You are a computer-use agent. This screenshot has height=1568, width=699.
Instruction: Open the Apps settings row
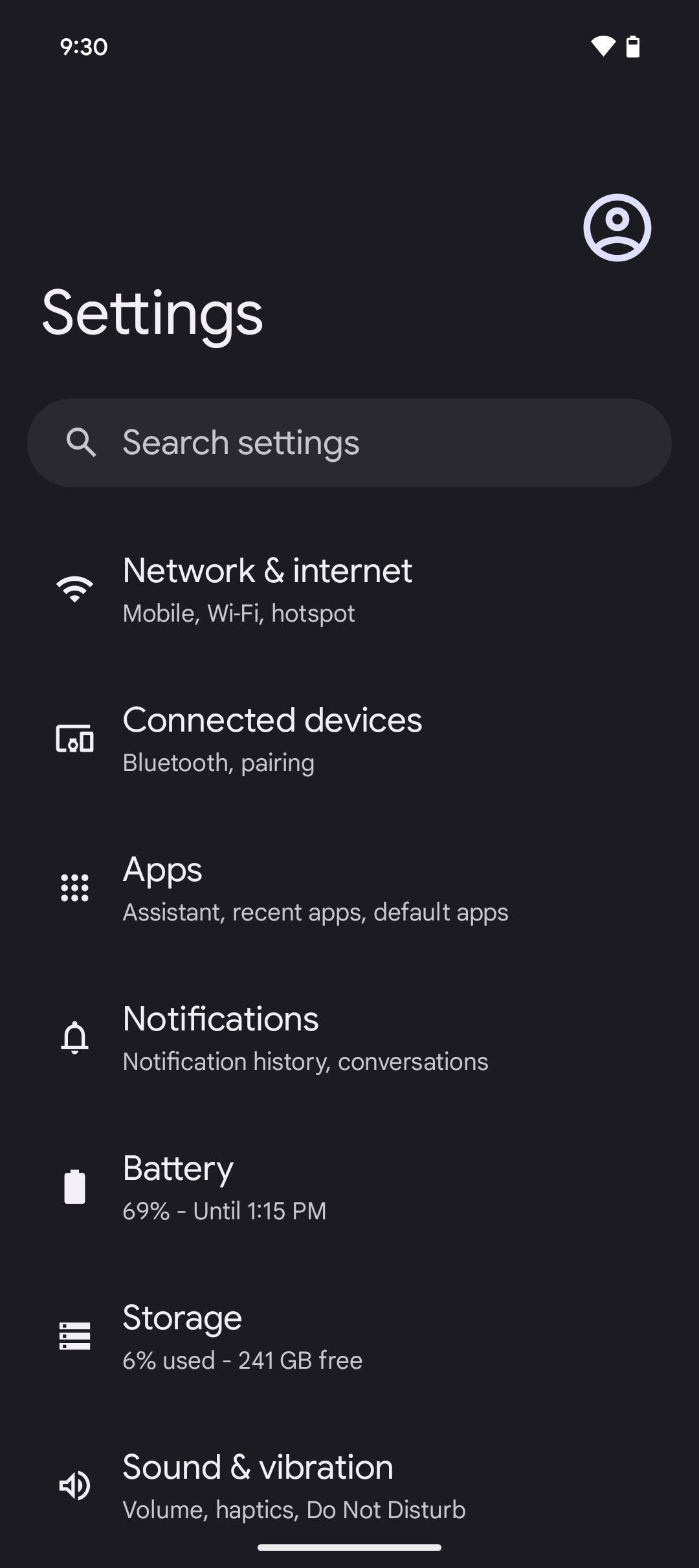[x=349, y=888]
